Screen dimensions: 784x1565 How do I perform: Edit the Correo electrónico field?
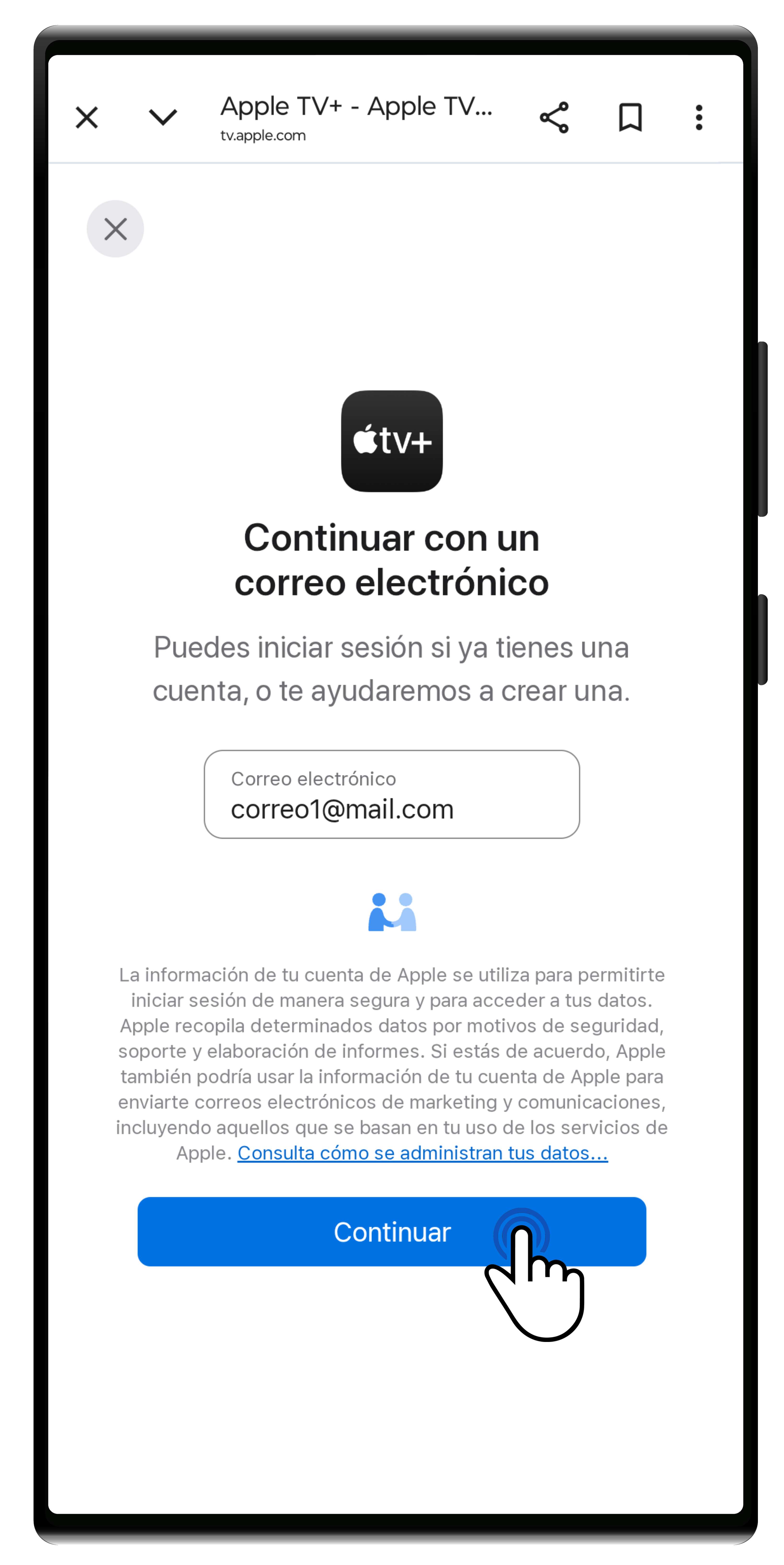click(392, 795)
